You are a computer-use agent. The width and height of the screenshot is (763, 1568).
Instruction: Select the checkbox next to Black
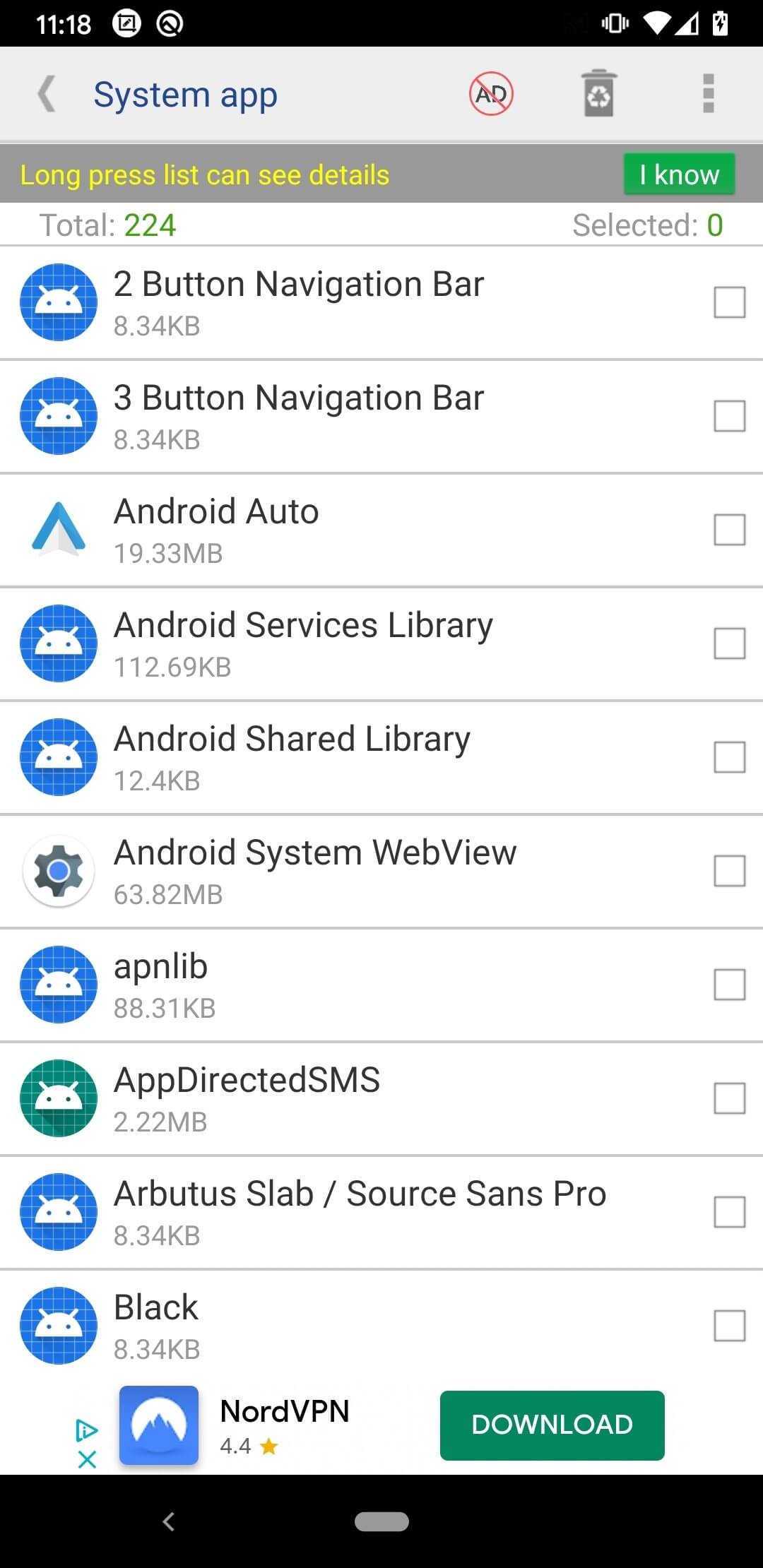click(728, 1326)
